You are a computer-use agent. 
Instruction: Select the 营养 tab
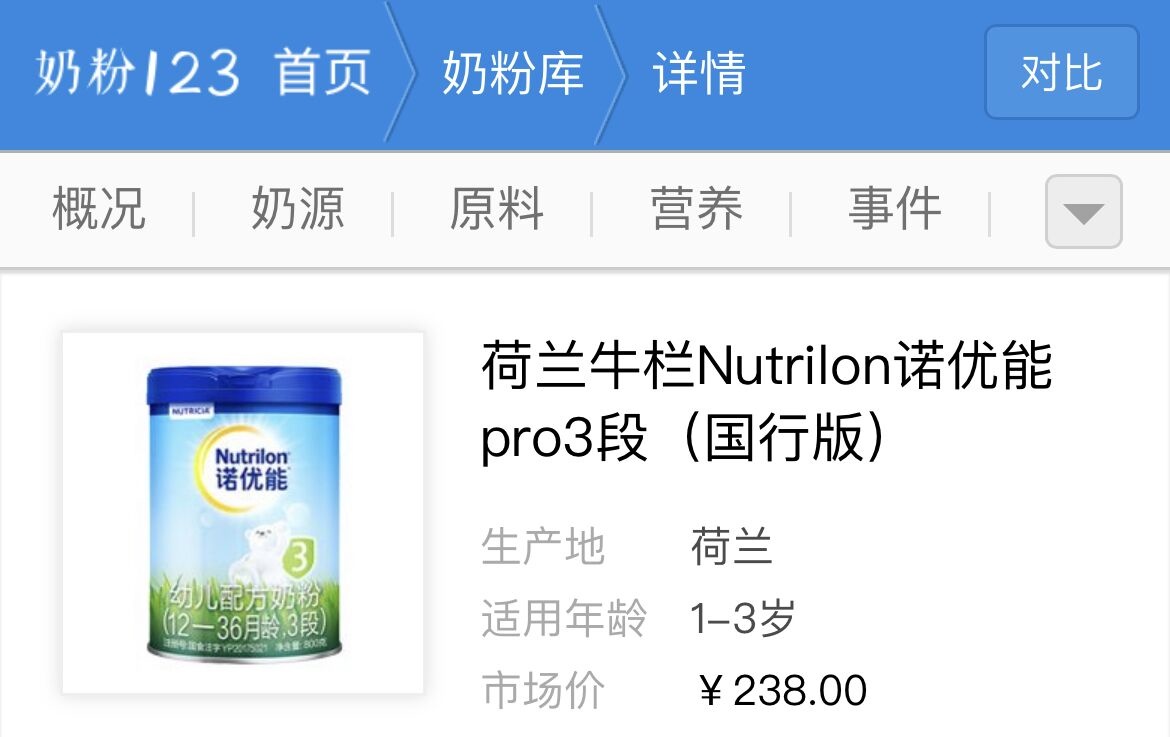click(x=696, y=210)
